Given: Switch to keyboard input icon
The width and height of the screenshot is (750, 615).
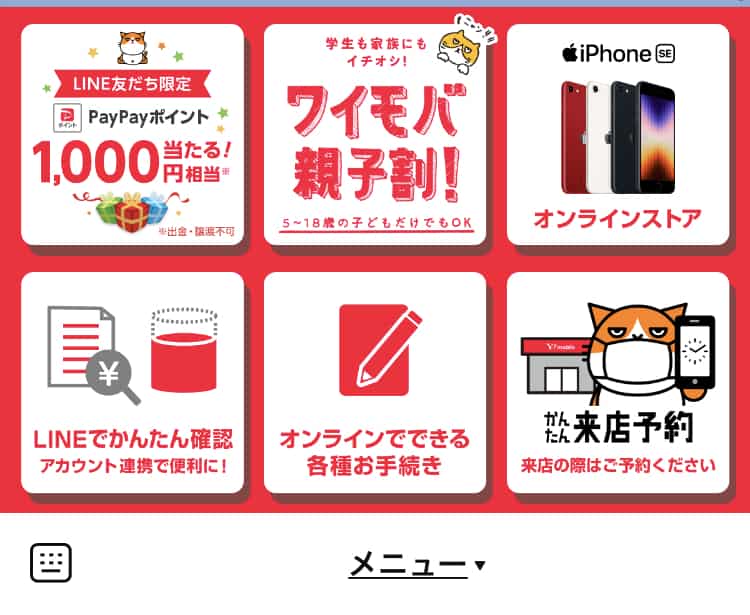Looking at the screenshot, I should [50, 563].
